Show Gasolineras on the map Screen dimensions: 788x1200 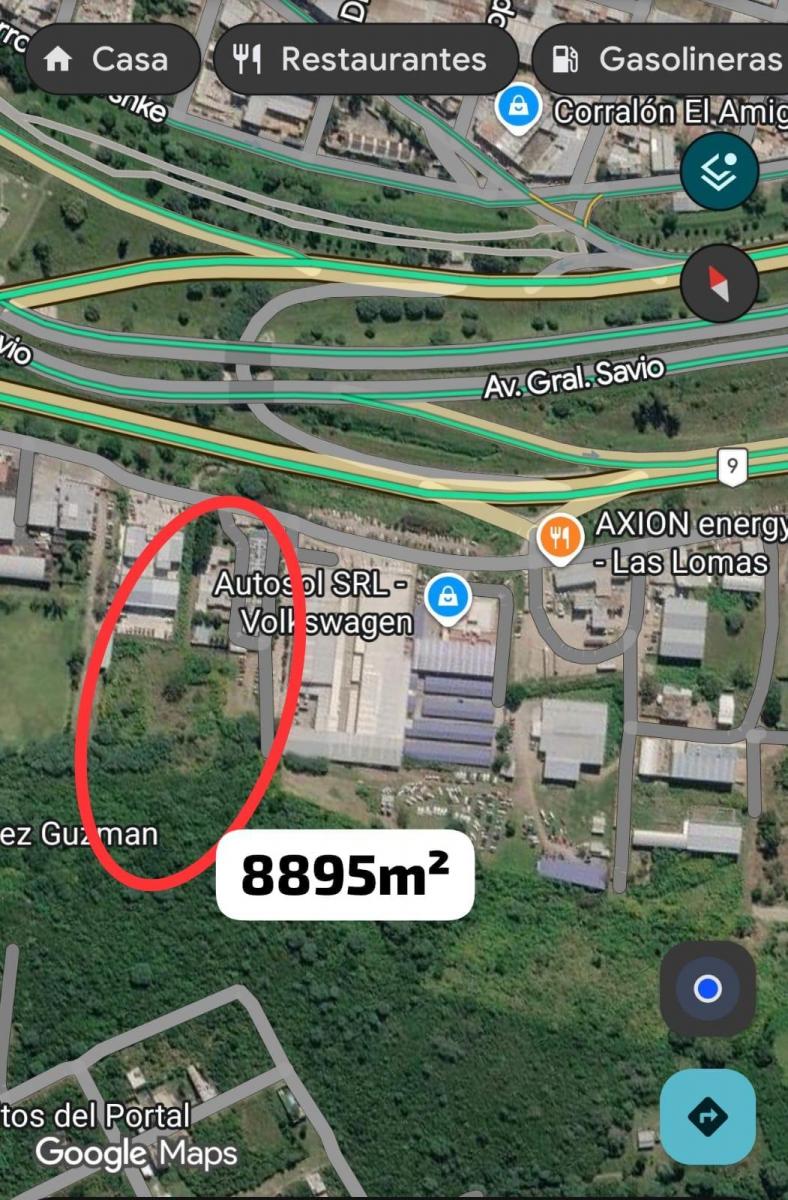pos(662,59)
